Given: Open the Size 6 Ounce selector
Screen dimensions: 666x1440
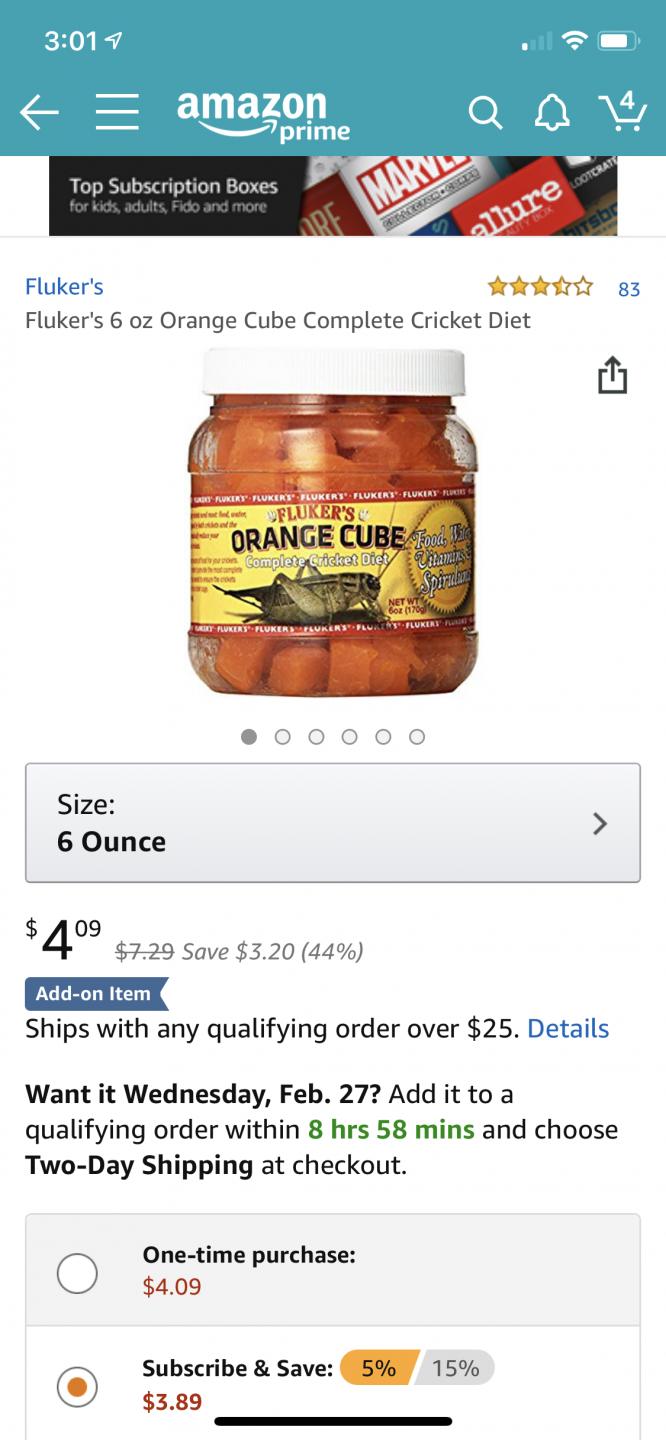Looking at the screenshot, I should pyautogui.click(x=333, y=823).
